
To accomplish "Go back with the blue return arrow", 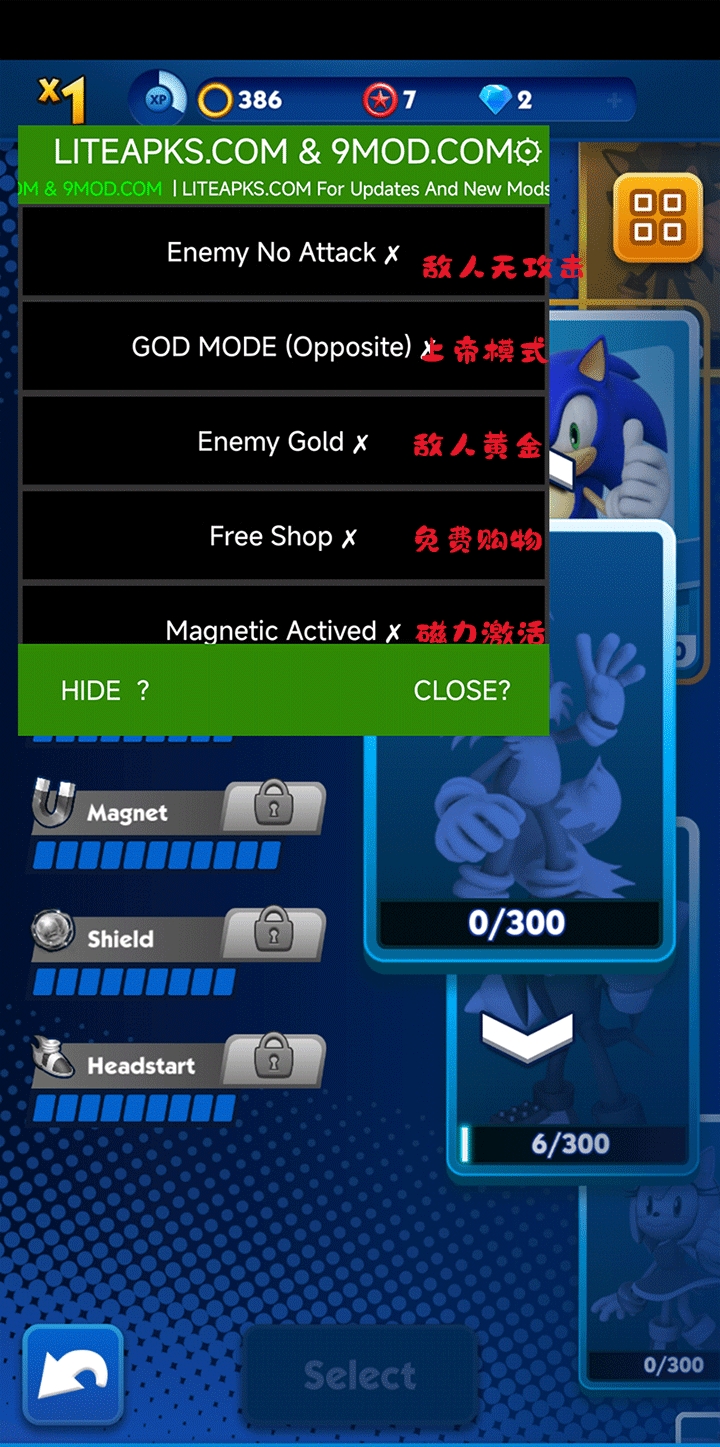I will (x=73, y=1376).
